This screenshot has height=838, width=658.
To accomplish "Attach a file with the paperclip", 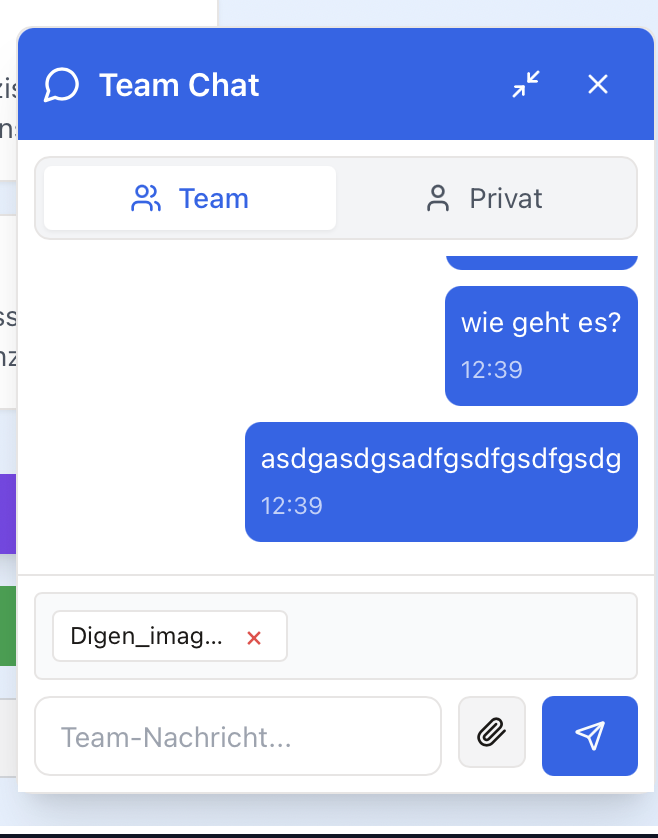I will 491,733.
